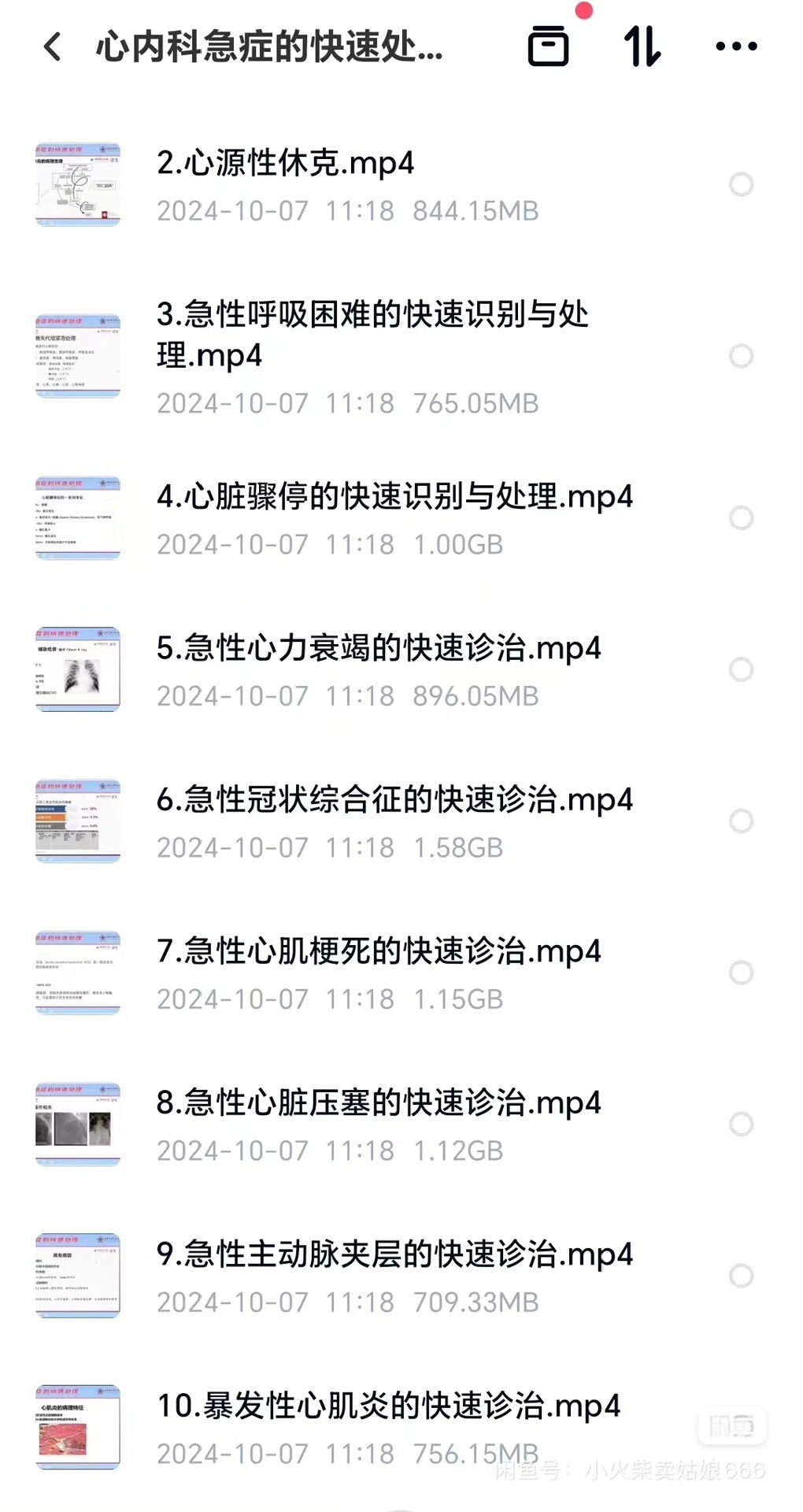Play 6.急性冠状综合征的快速诊治.mp4
803x1512 pixels.
click(394, 800)
